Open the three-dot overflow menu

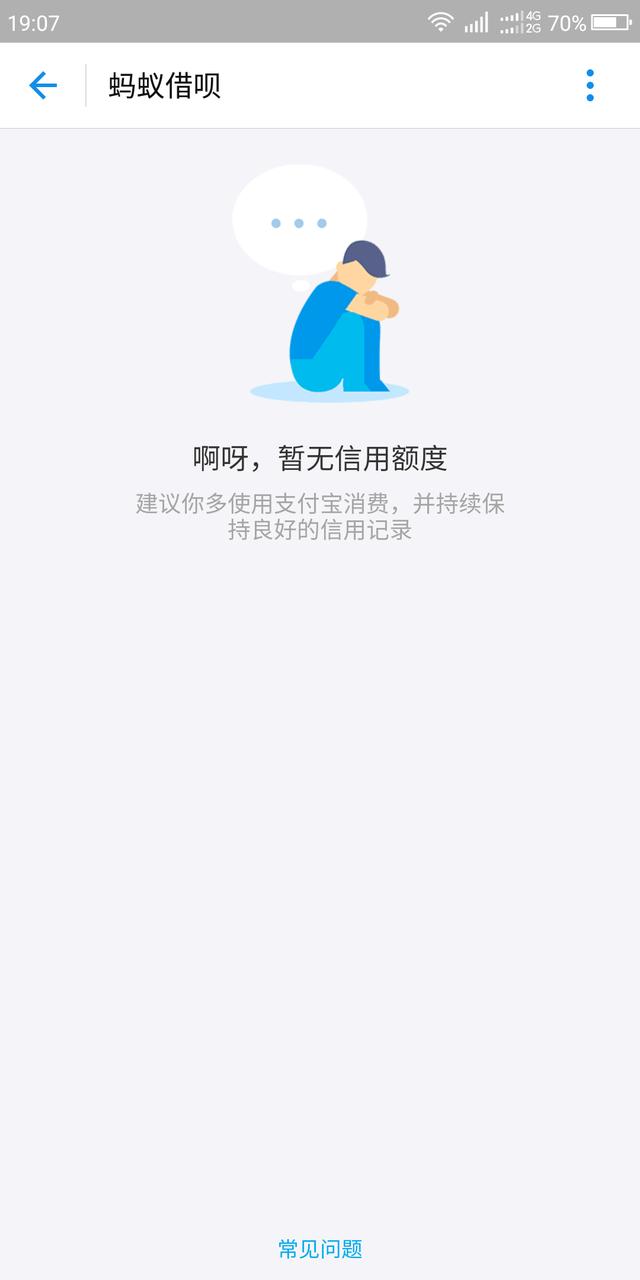click(x=590, y=86)
